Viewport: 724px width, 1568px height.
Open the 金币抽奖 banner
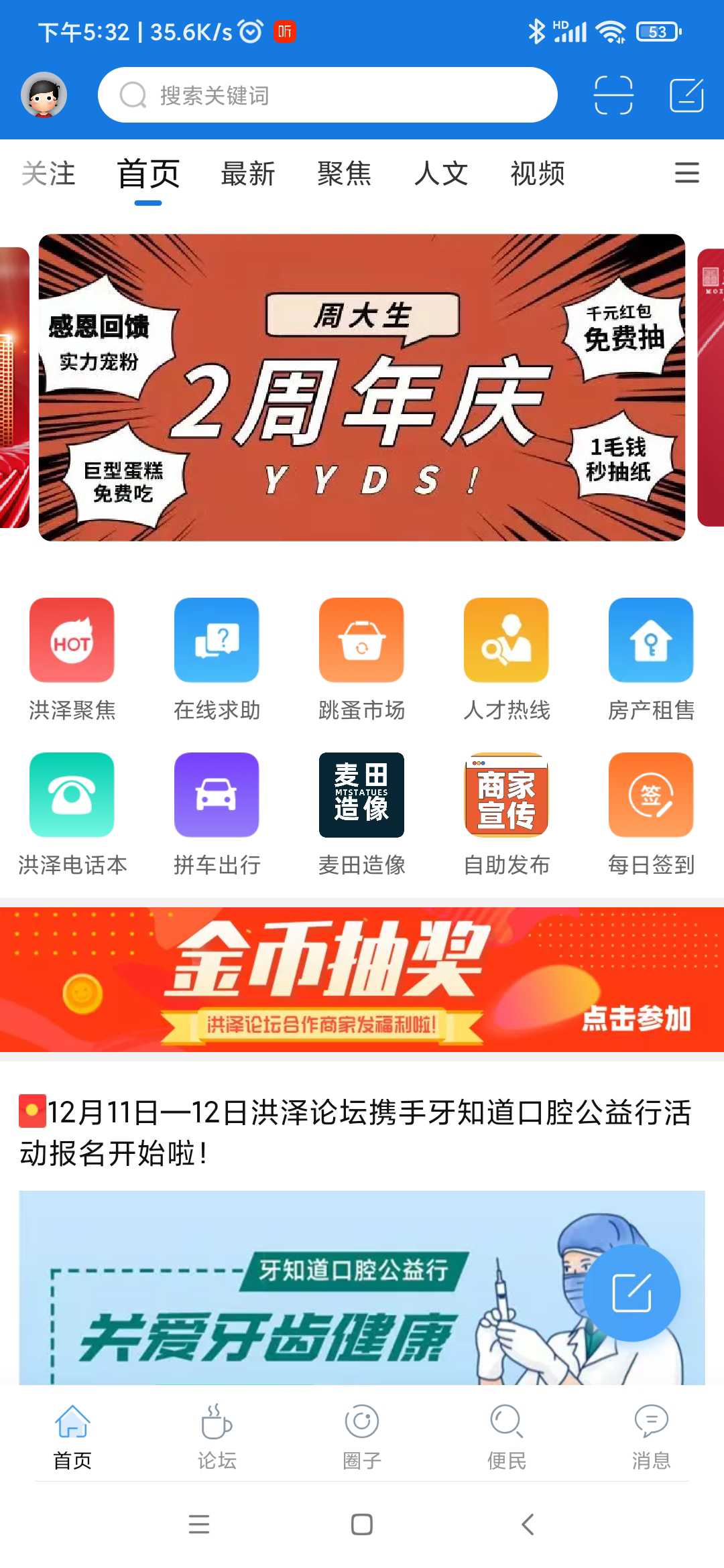point(362,980)
